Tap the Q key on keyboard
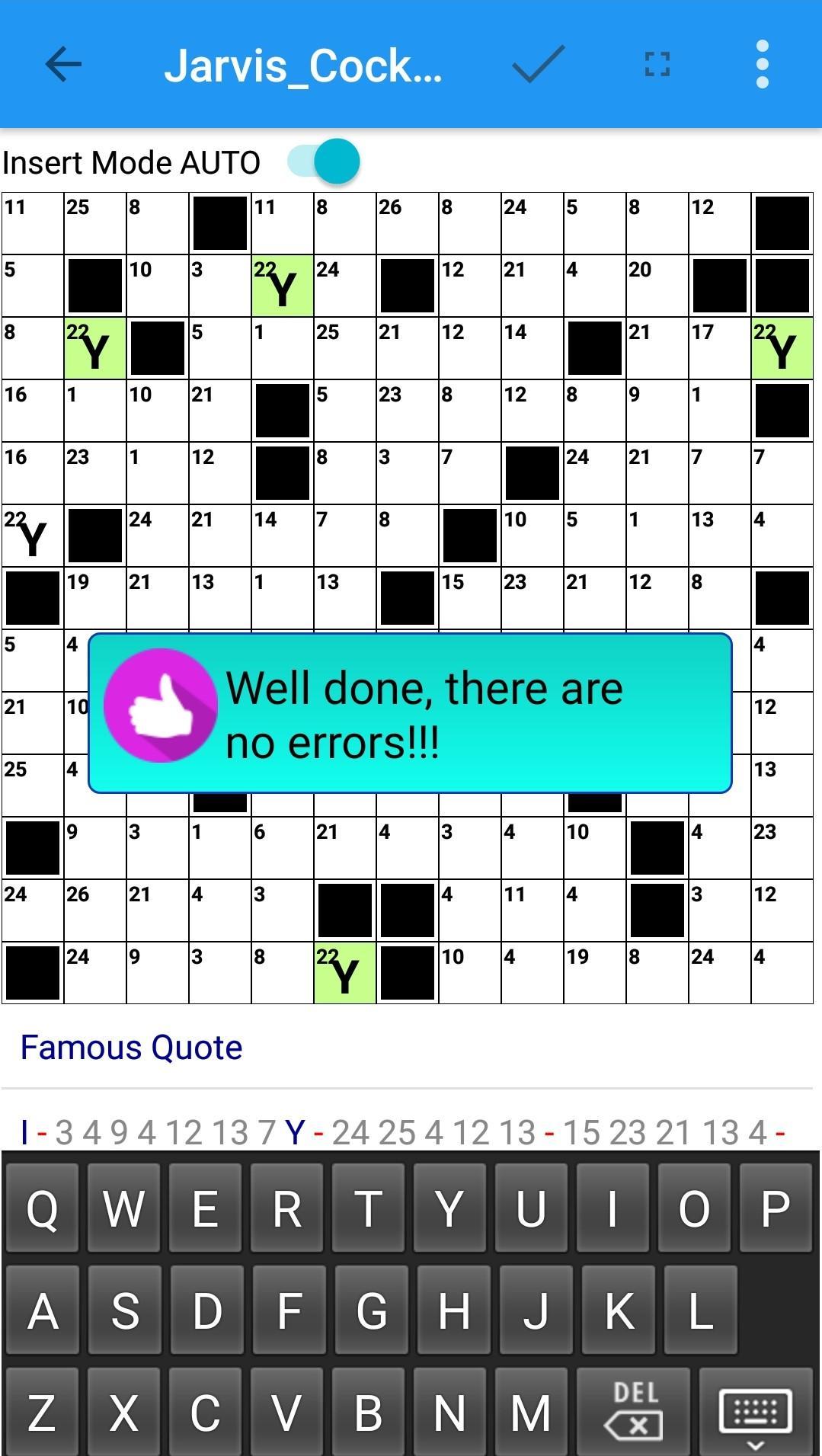Image resolution: width=822 pixels, height=1456 pixels. click(43, 1209)
